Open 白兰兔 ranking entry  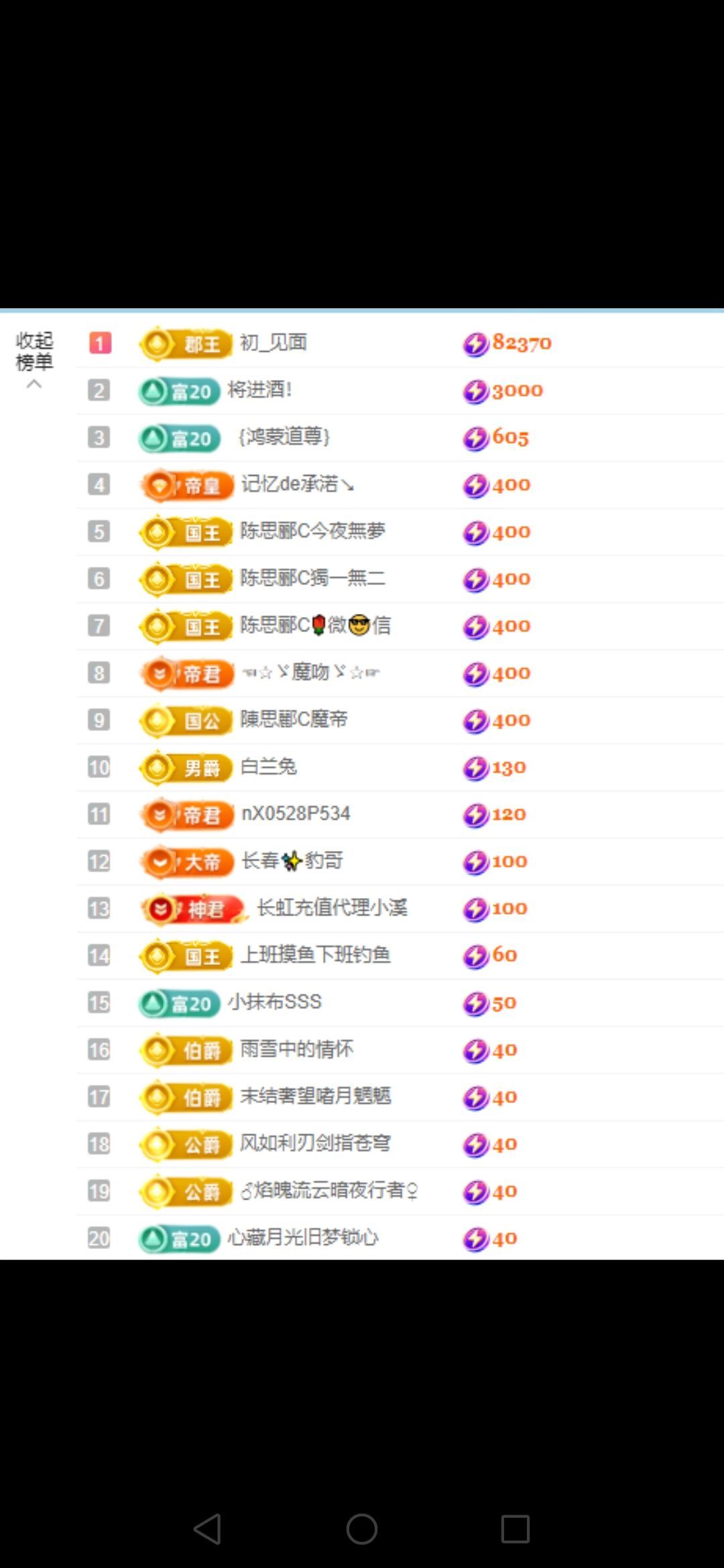tap(268, 767)
